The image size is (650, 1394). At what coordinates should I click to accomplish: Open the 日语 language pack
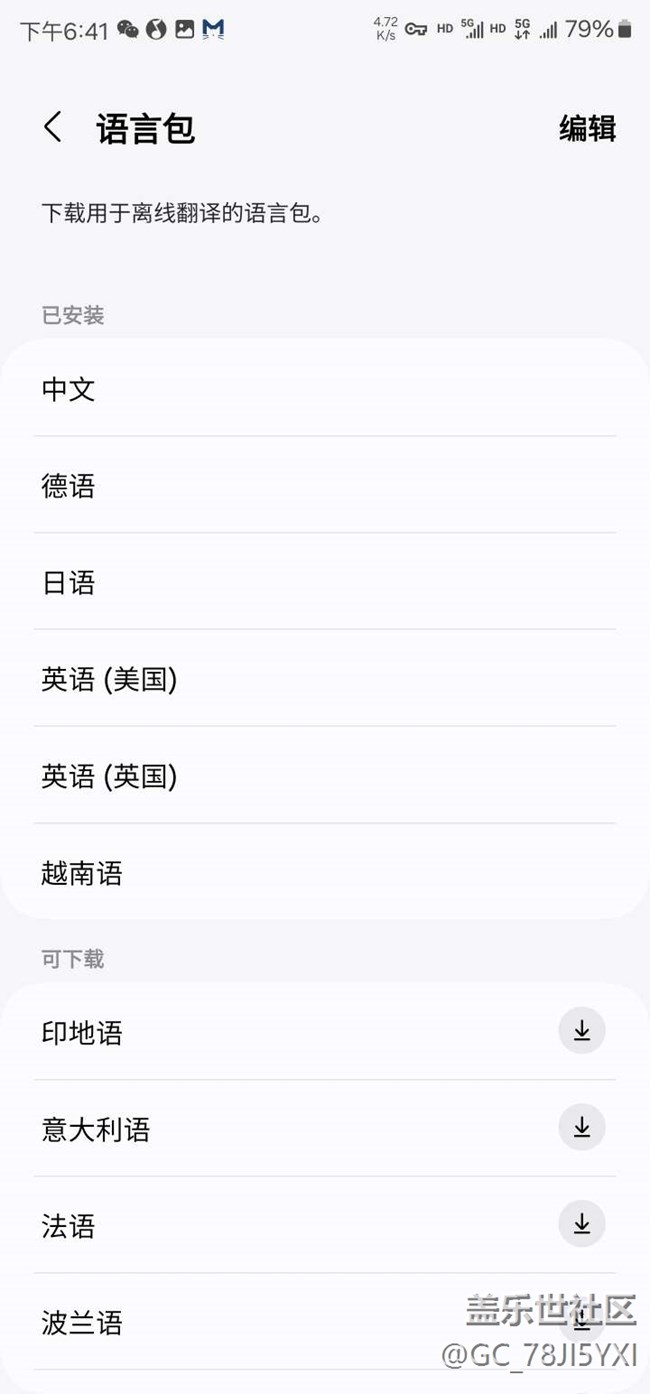pyautogui.click(x=325, y=582)
